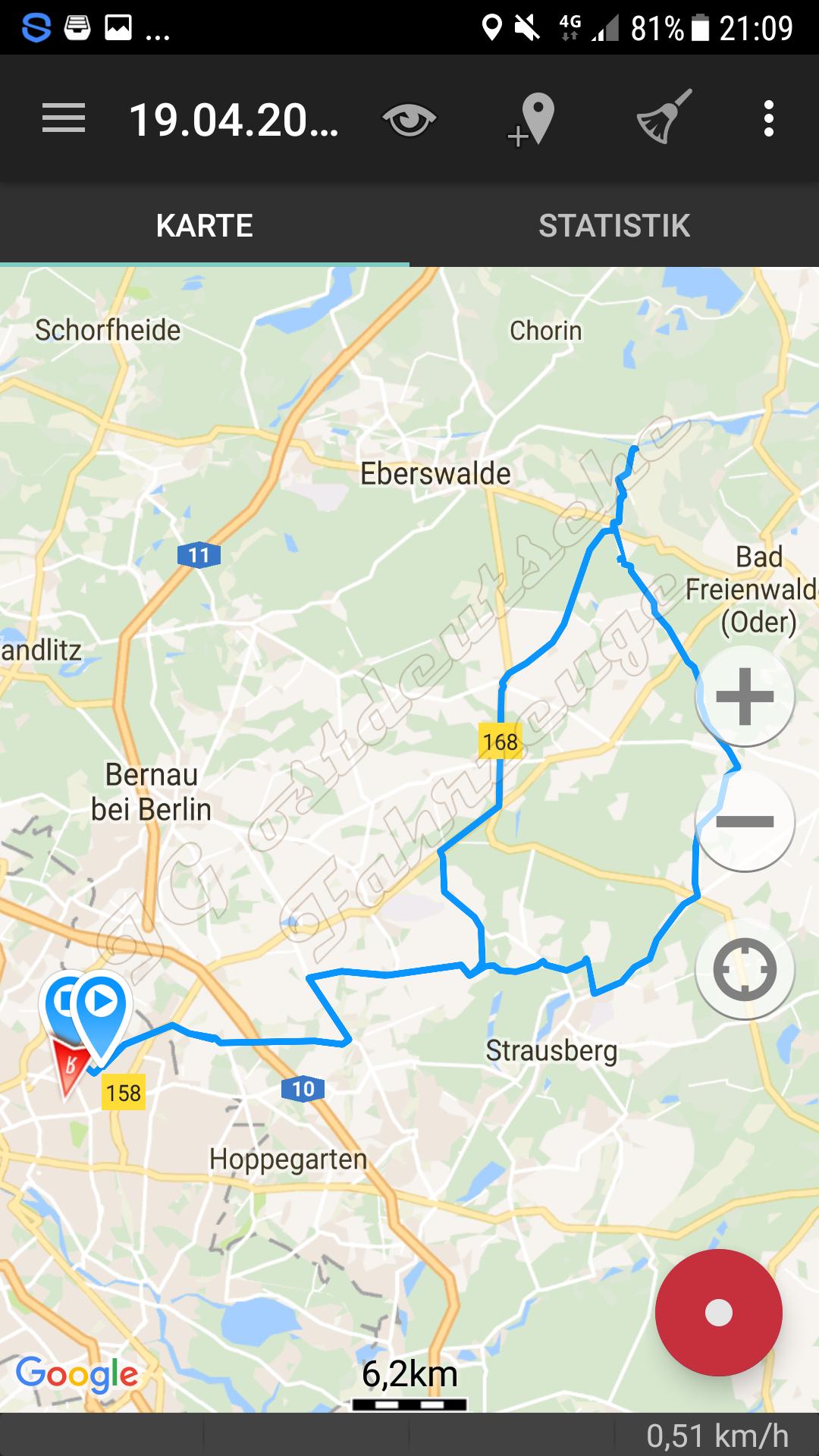Tap the broom clear icon
The width and height of the screenshot is (819, 1456).
664,118
